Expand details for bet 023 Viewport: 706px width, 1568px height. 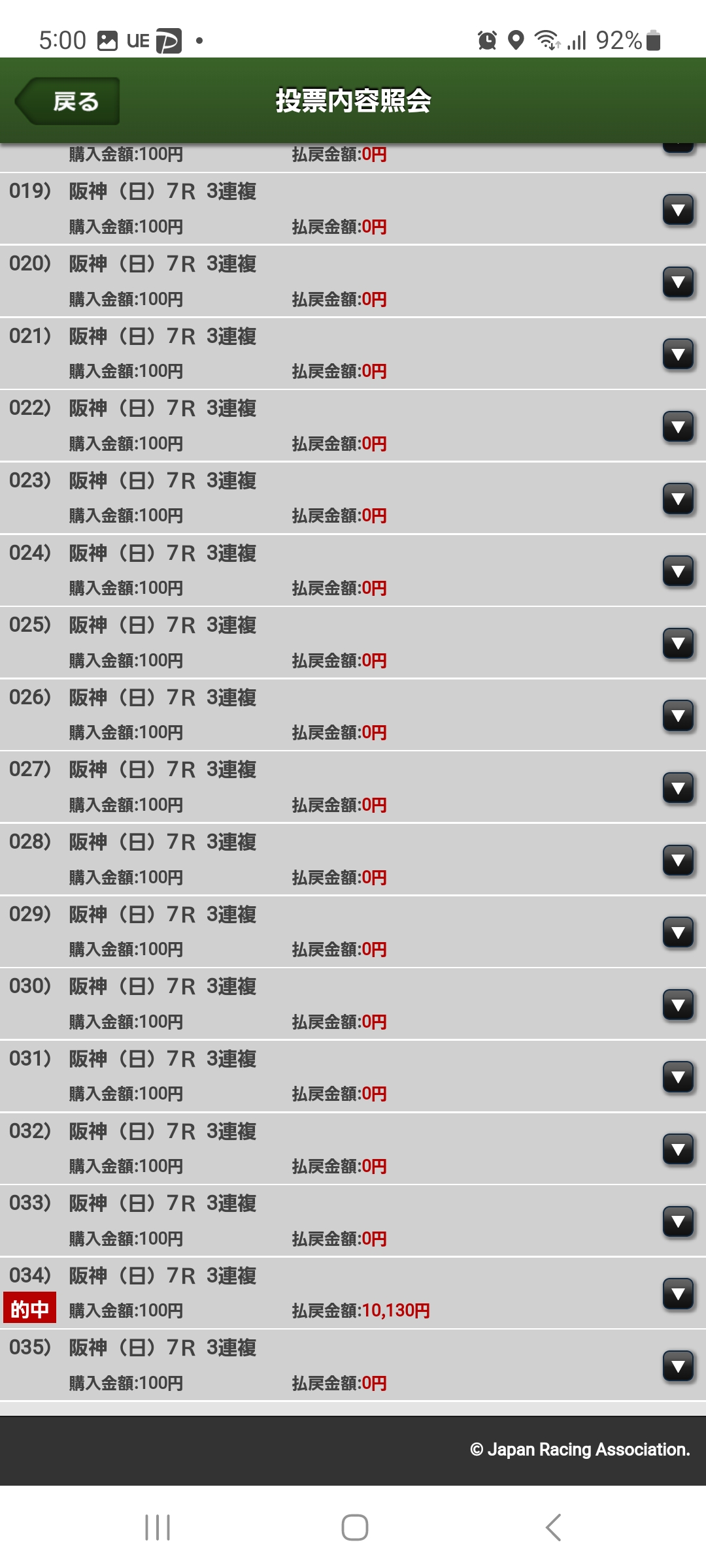click(678, 499)
